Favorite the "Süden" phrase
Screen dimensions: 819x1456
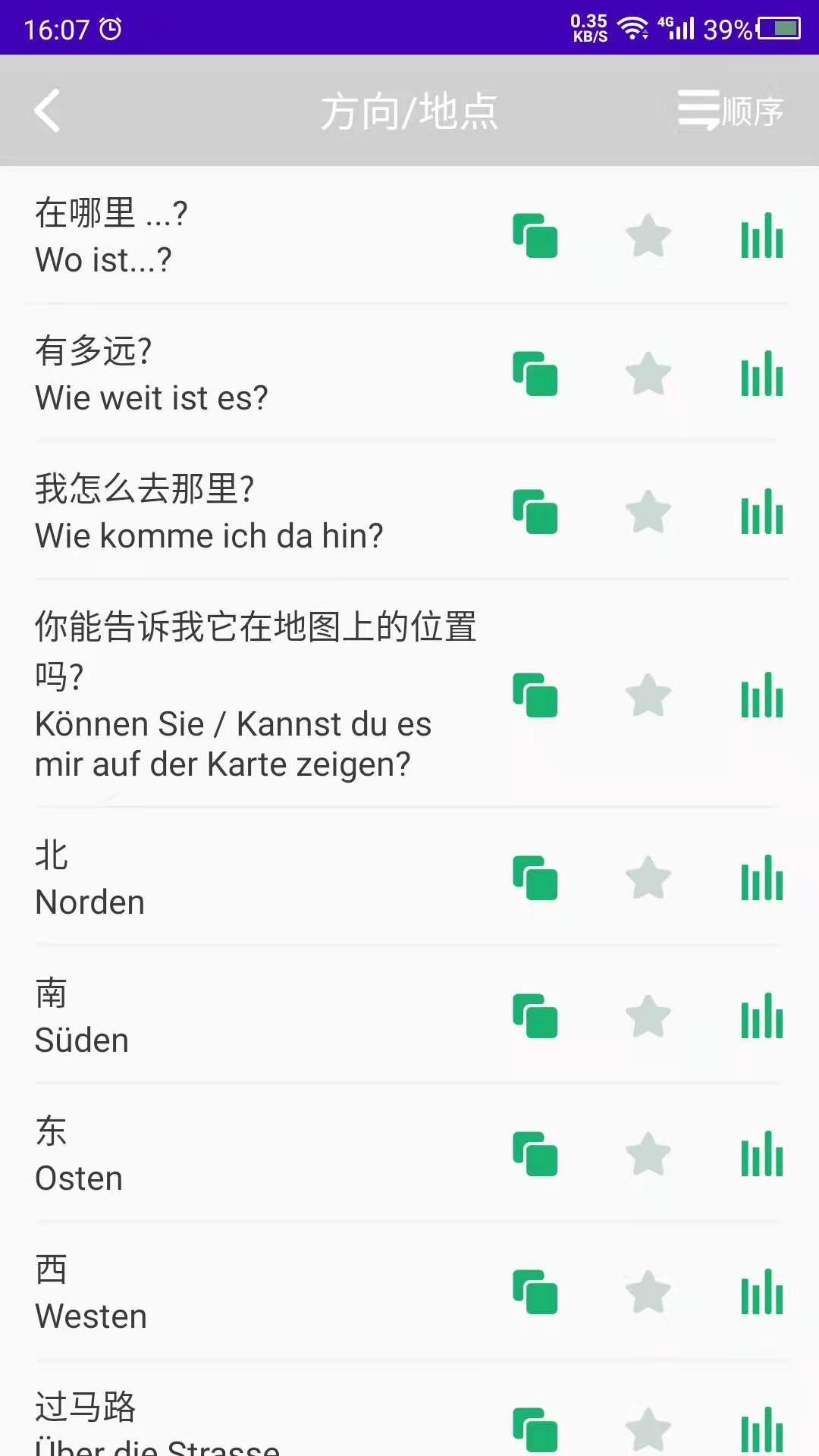(648, 1018)
